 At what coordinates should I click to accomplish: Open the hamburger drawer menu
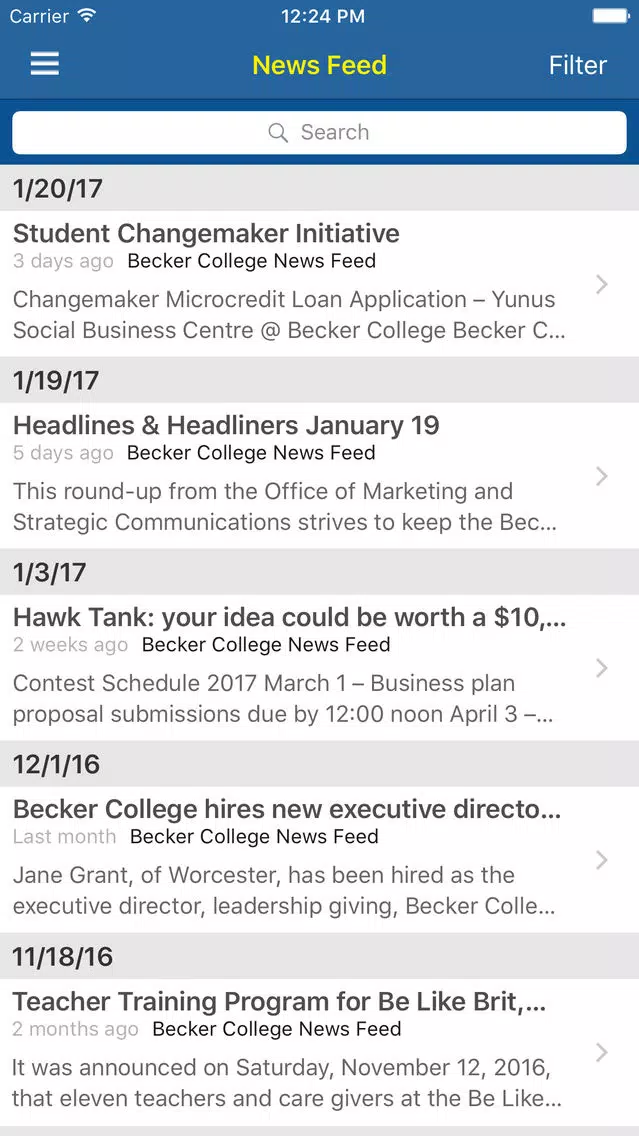[x=44, y=64]
